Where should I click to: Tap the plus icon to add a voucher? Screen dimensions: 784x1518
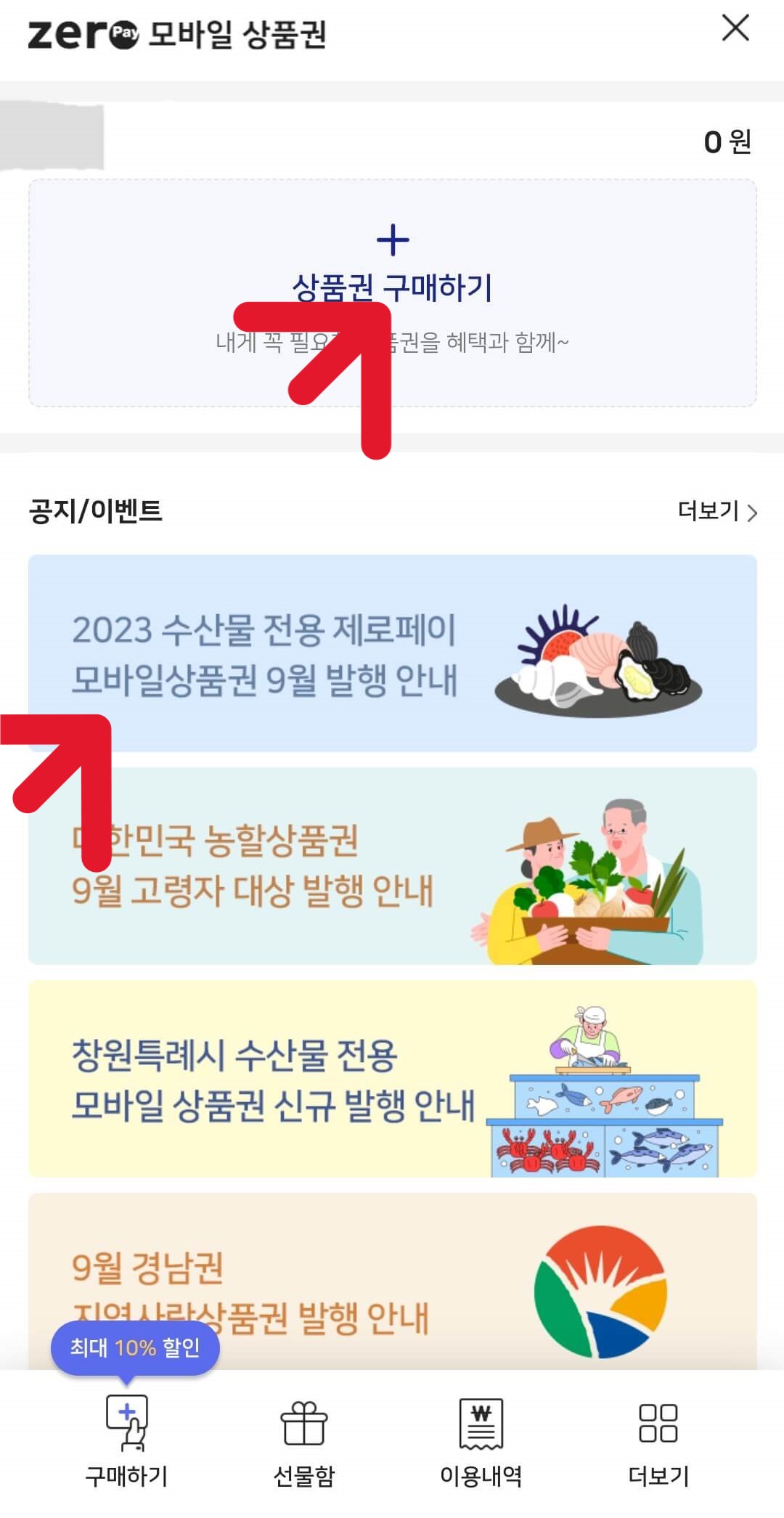(392, 240)
